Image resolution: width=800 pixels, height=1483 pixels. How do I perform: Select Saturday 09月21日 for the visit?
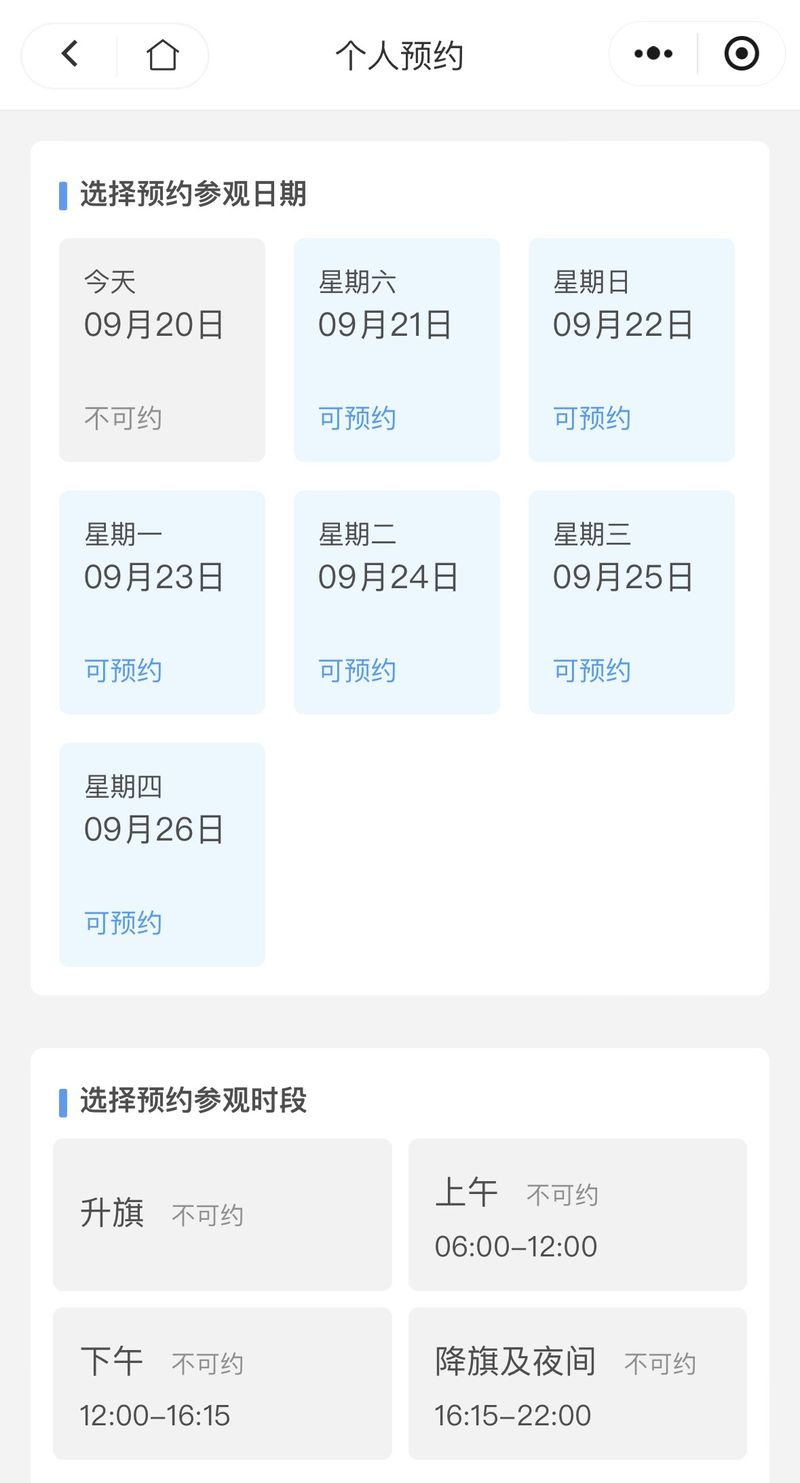click(x=396, y=349)
